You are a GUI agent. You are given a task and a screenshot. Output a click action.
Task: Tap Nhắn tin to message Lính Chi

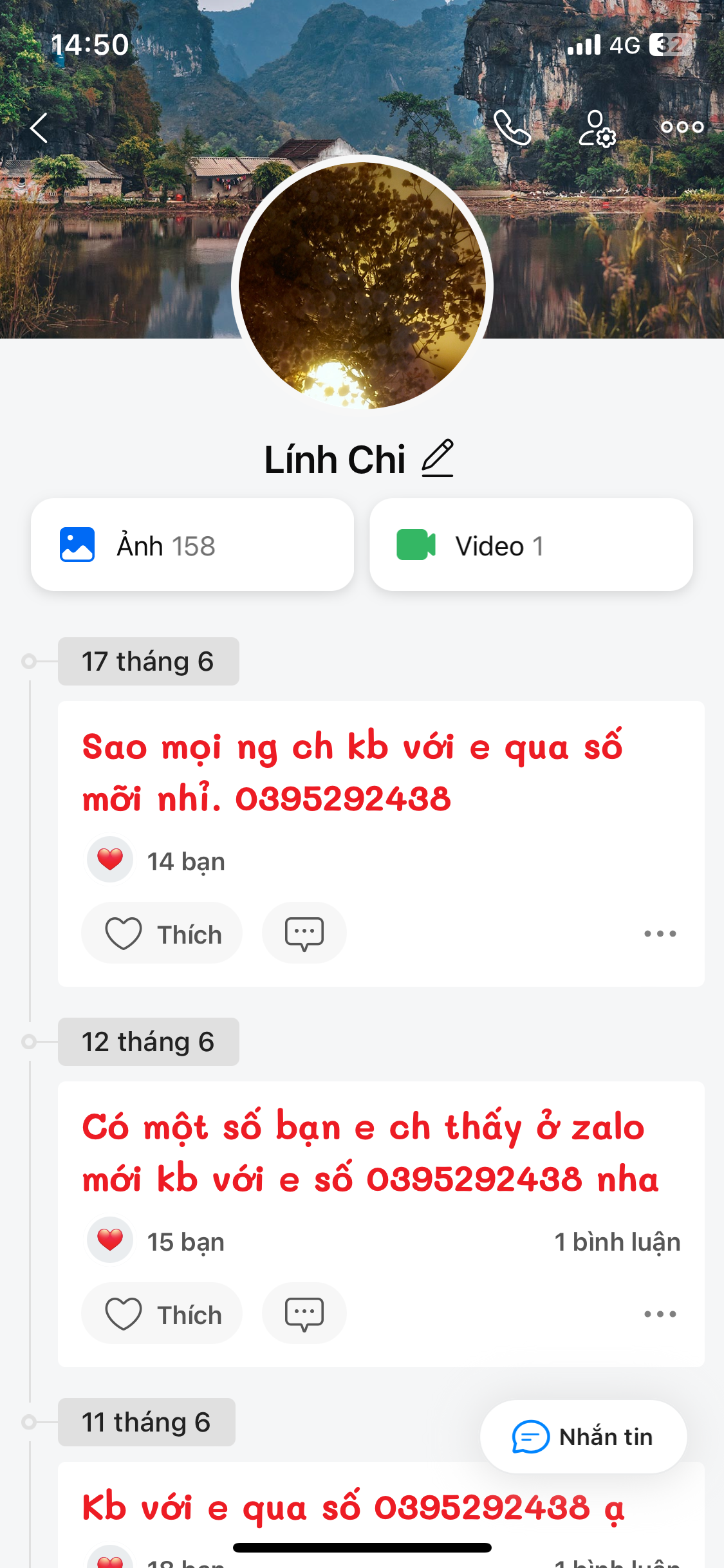[583, 1437]
